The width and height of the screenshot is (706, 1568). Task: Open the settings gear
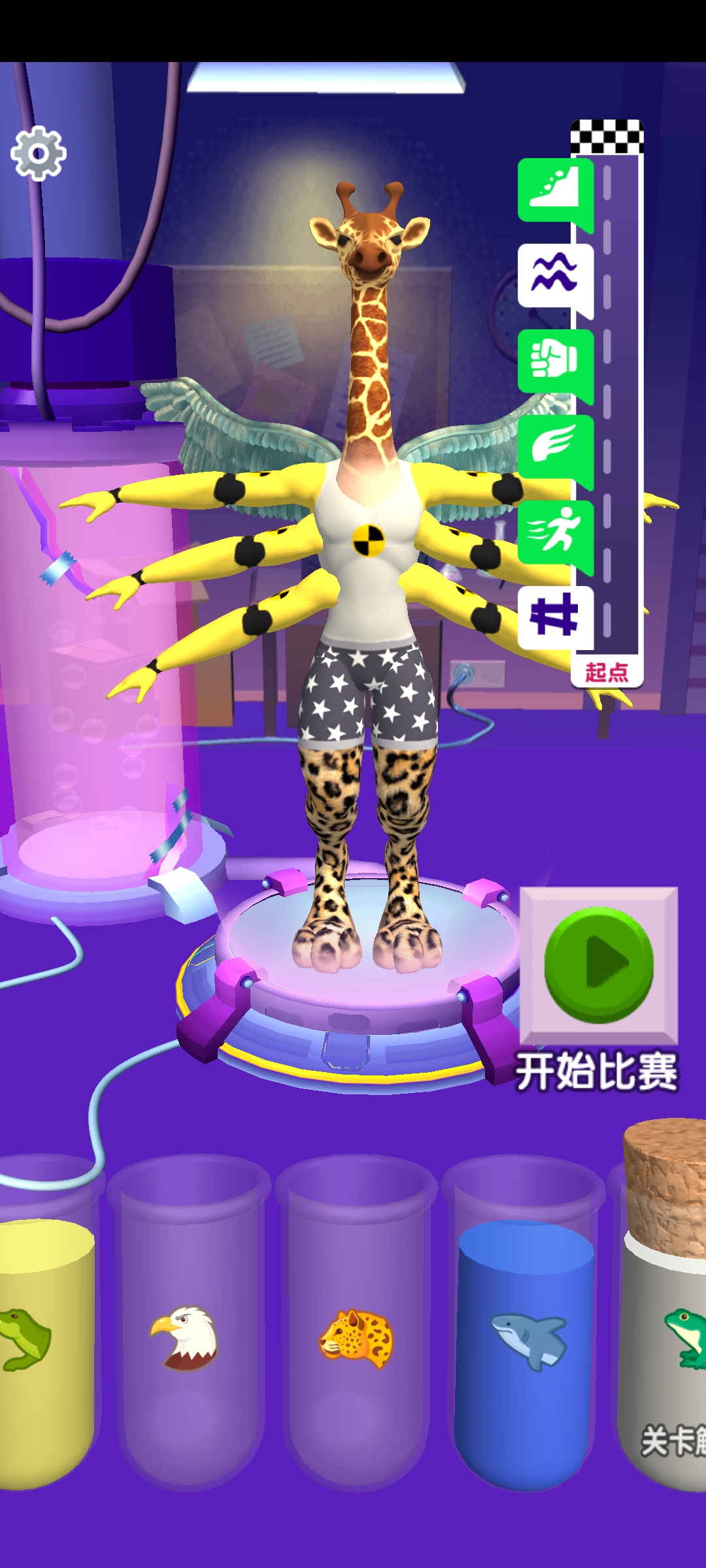39,154
